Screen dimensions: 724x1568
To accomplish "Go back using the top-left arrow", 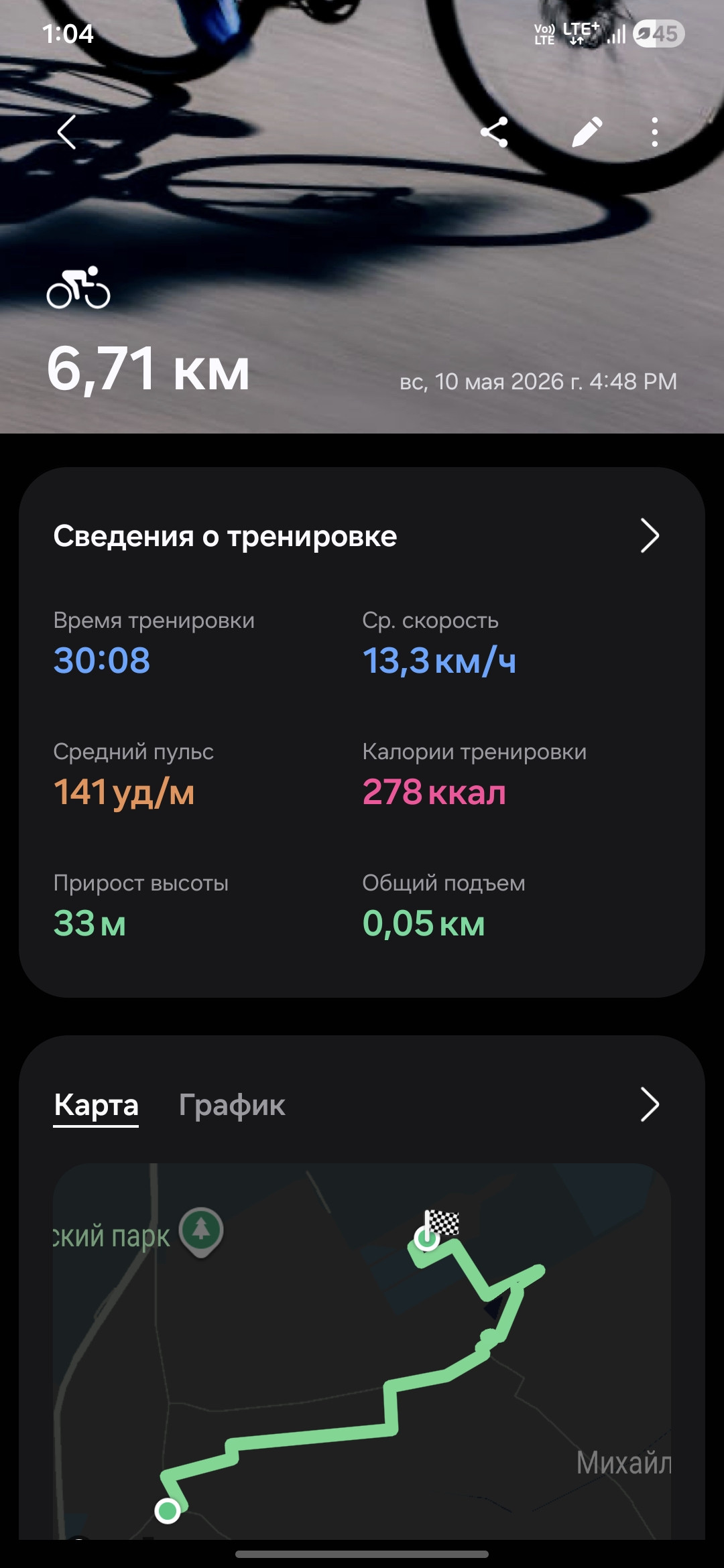I will pyautogui.click(x=66, y=131).
